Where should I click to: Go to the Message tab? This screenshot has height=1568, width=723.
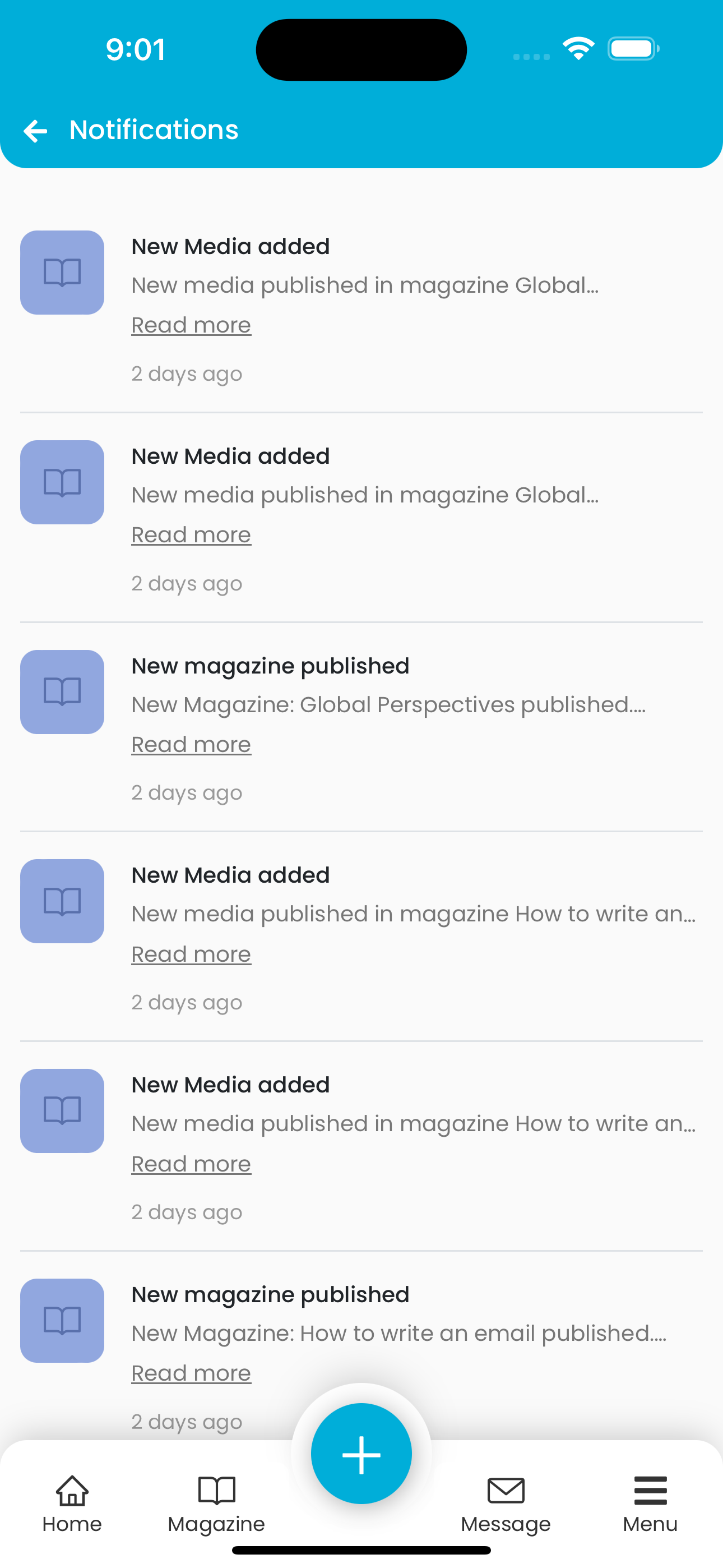pos(506,1505)
